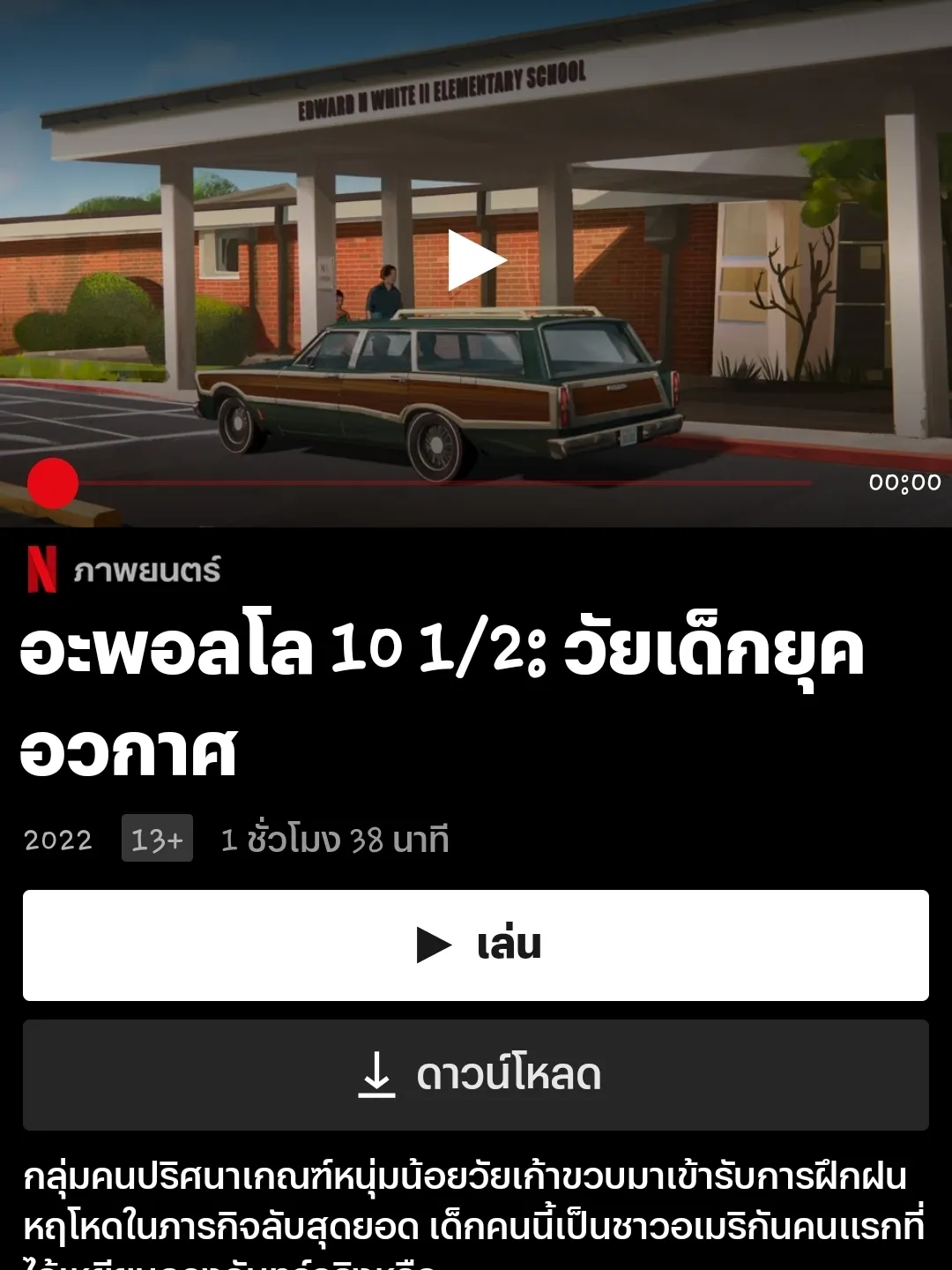
Task: Tap the white เล่น (Play) button
Action: 476,945
